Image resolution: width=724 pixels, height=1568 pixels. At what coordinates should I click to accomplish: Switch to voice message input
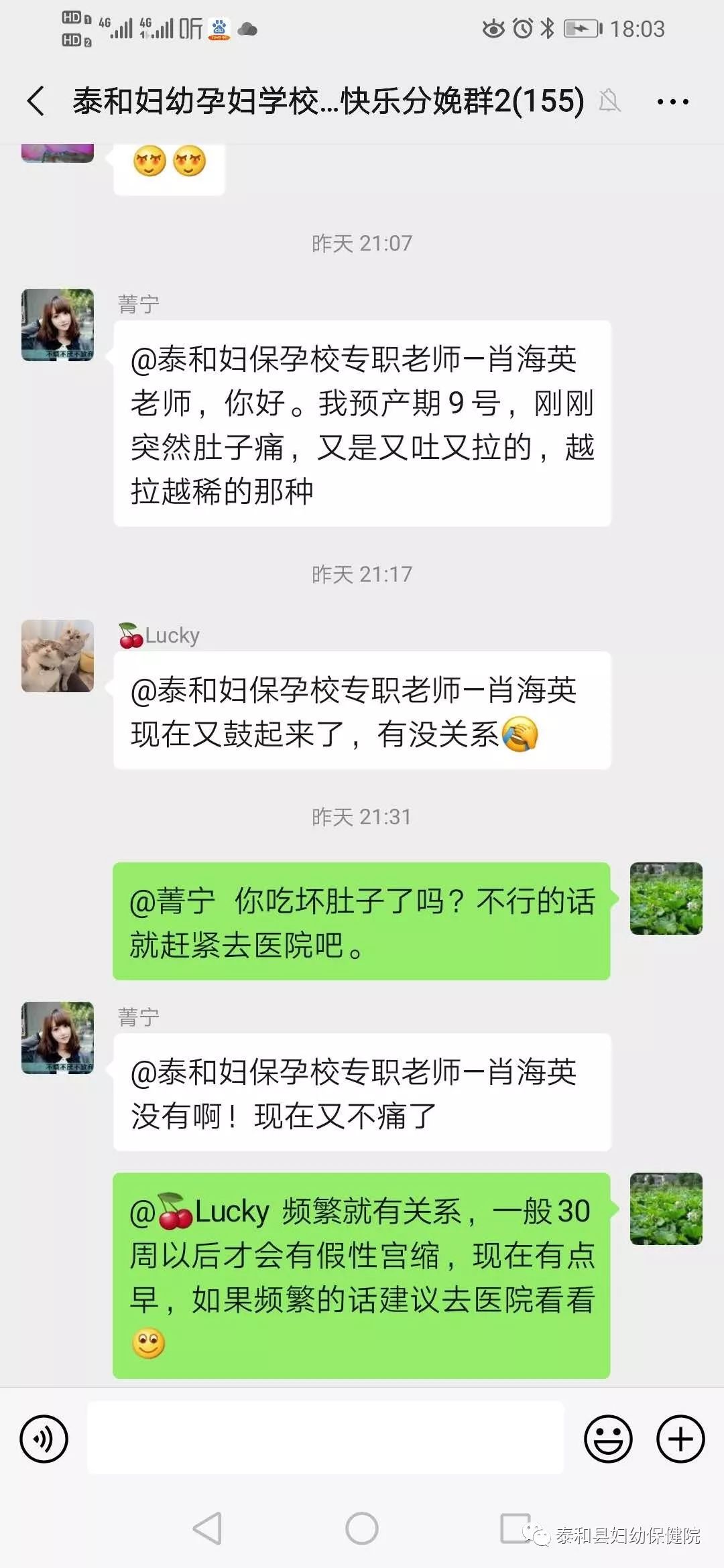point(44,1438)
